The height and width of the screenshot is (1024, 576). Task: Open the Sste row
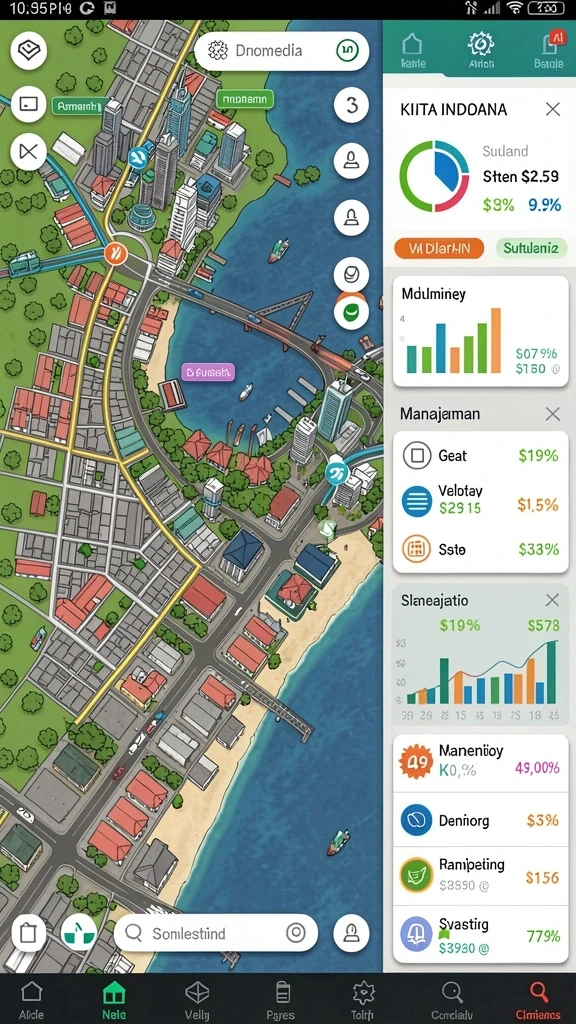480,549
